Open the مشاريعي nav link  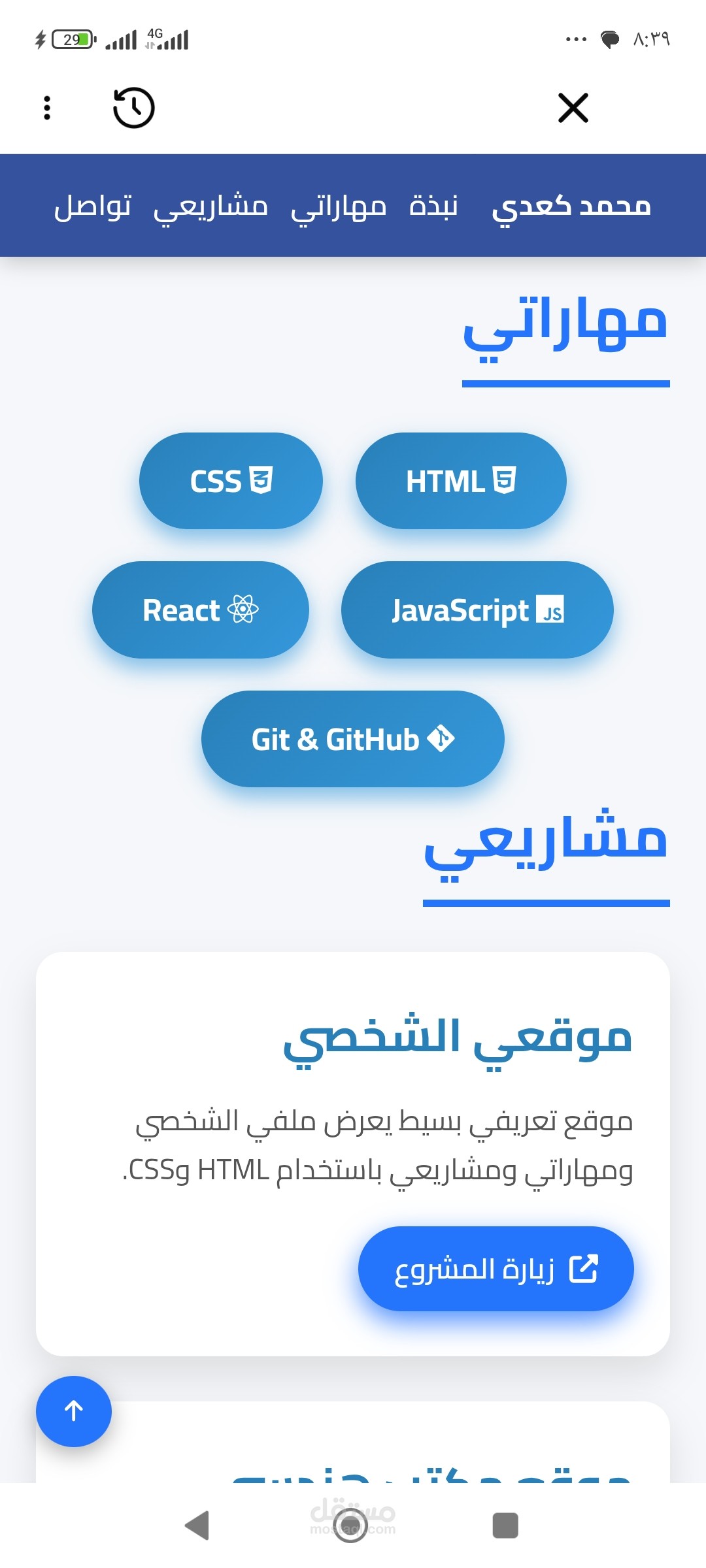210,207
